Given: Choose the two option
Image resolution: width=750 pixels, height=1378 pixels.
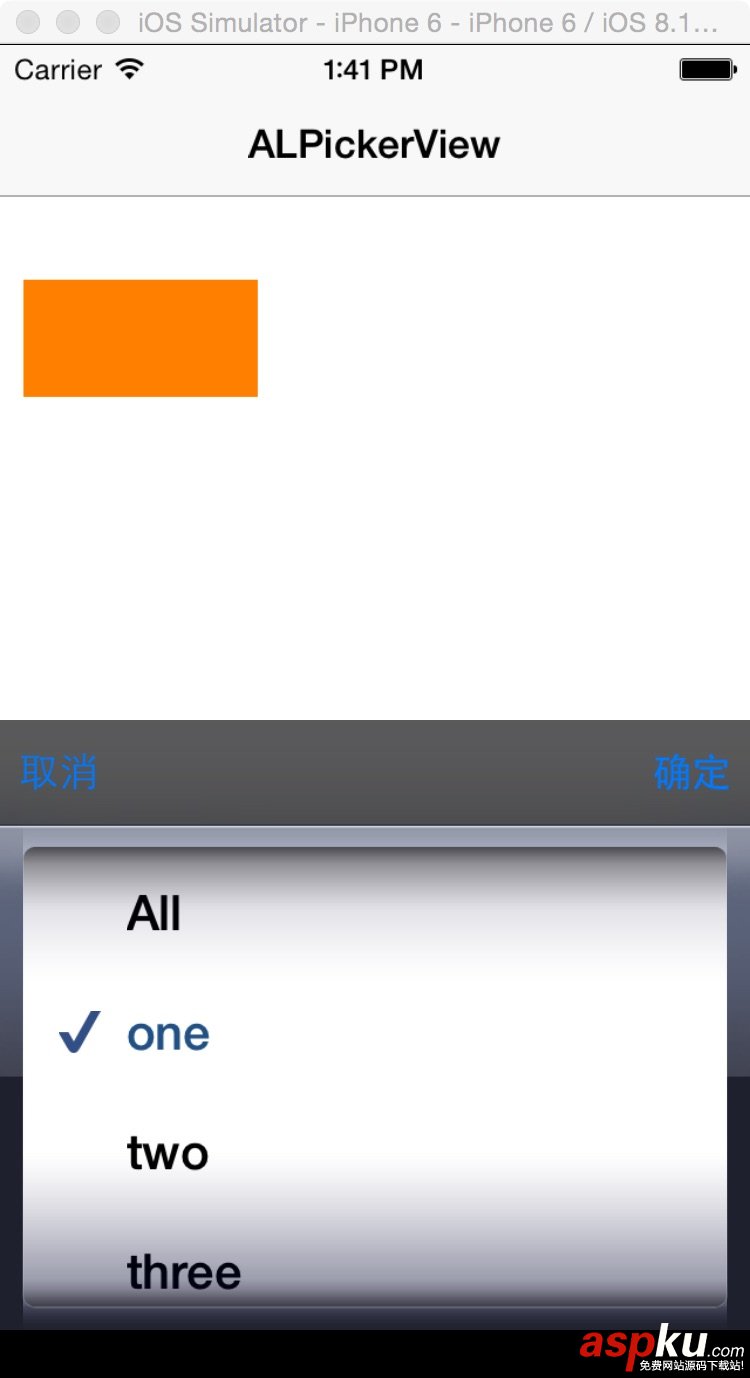Looking at the screenshot, I should (x=168, y=1154).
